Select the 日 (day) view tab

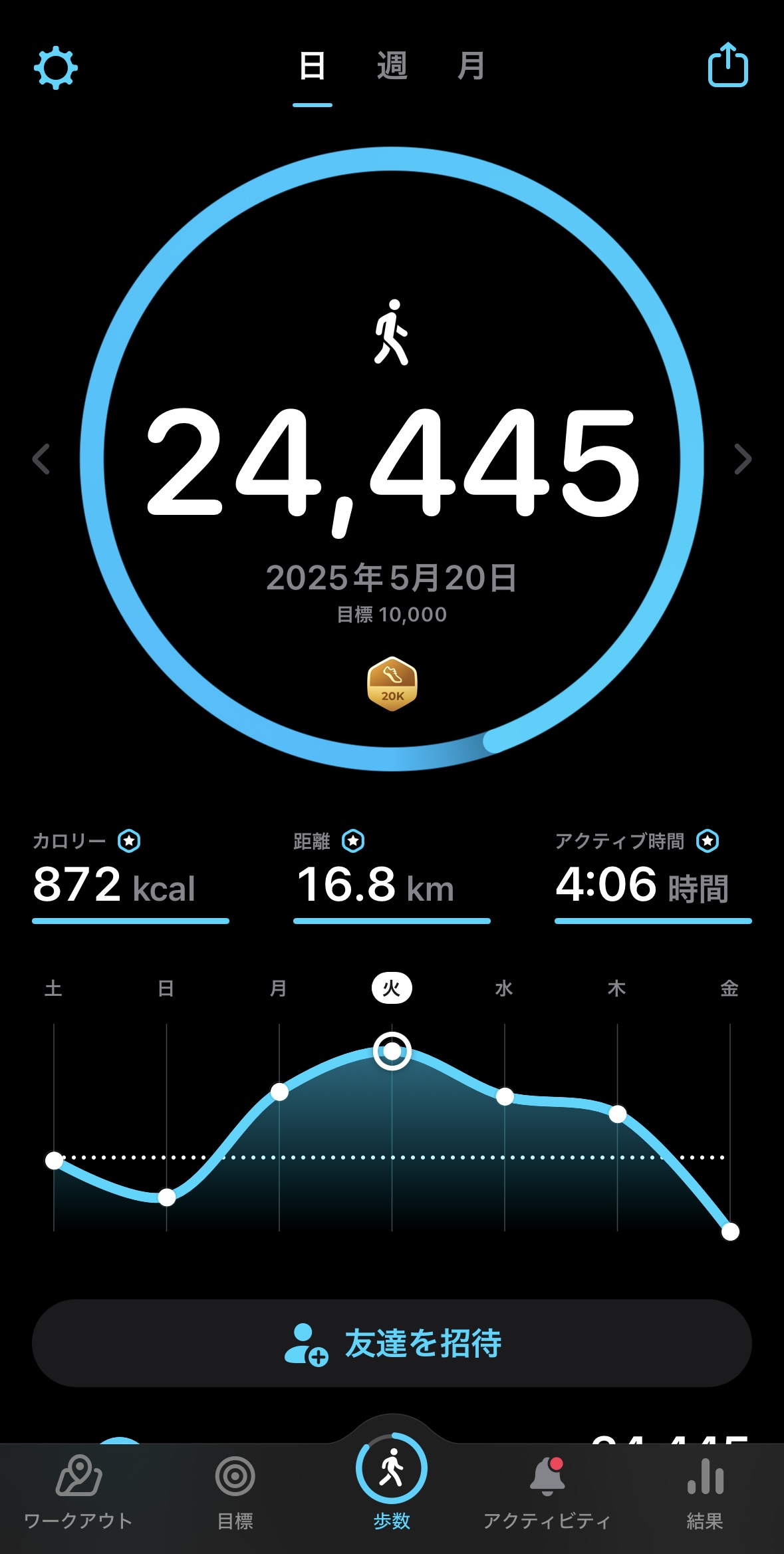click(x=313, y=66)
